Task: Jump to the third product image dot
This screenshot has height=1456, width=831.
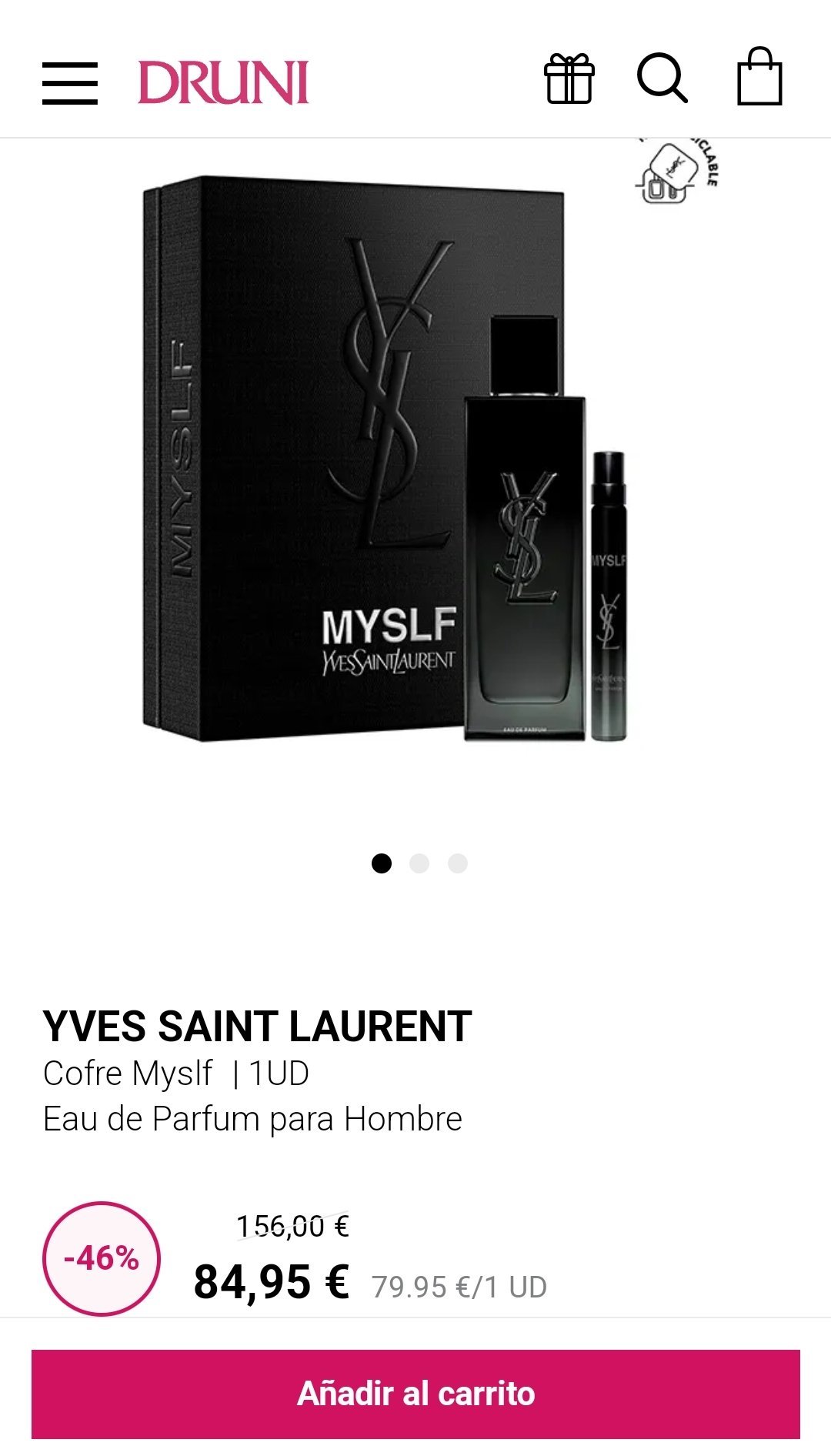Action: [x=458, y=863]
